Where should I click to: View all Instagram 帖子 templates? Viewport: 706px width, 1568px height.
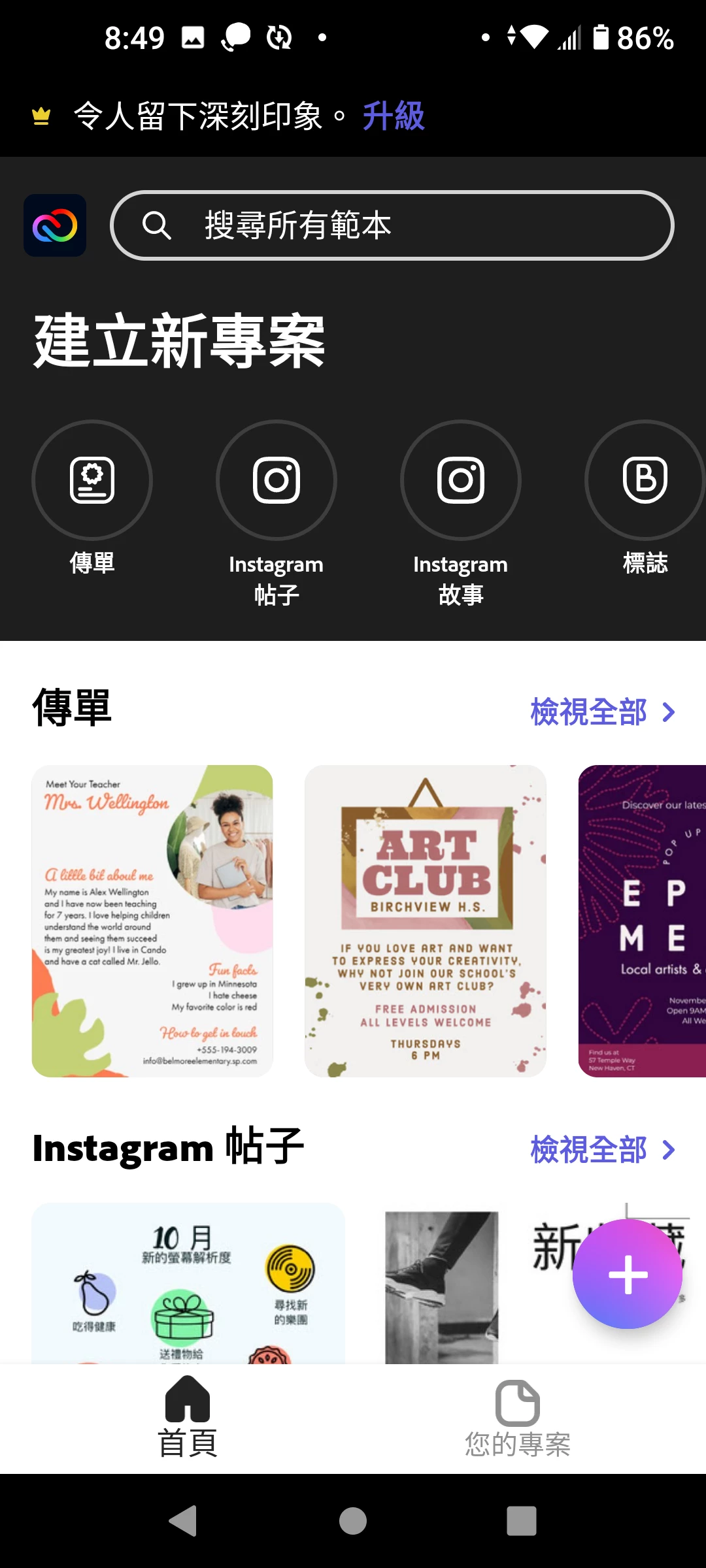coord(601,1150)
